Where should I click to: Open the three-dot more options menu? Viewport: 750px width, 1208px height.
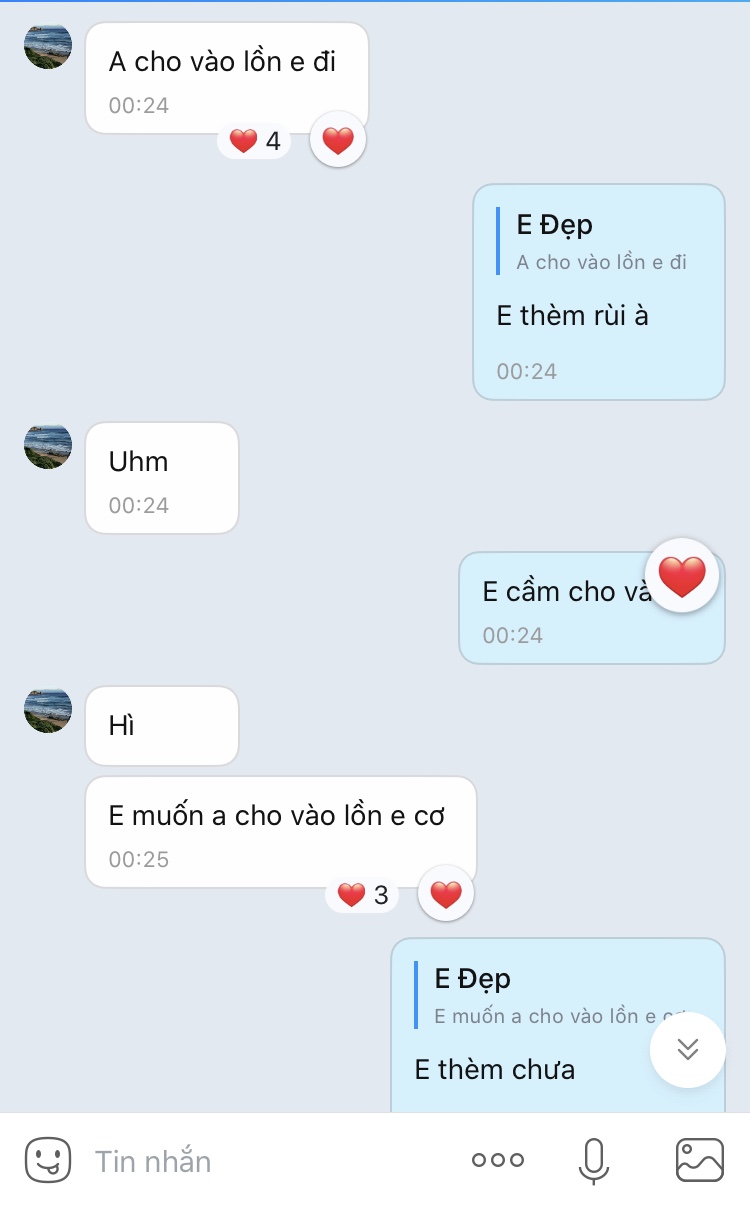click(498, 1160)
